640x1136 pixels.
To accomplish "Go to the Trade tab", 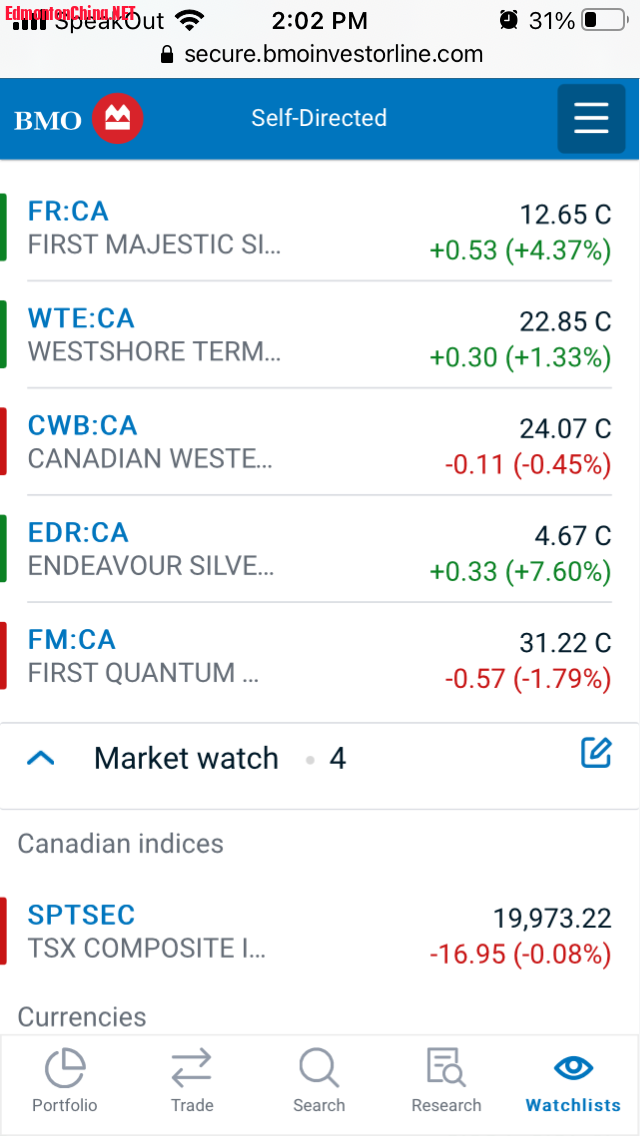I will click(192, 1081).
